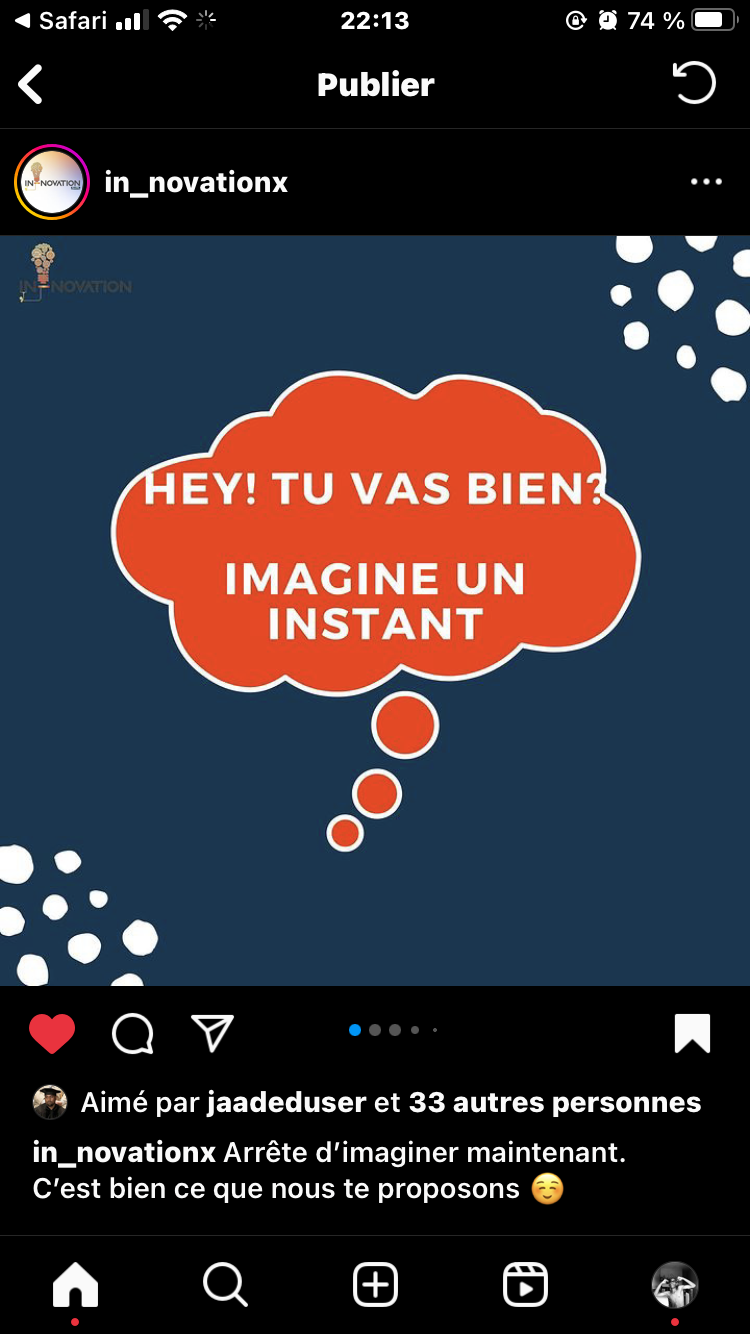750x1334 pixels.
Task: Remove the post from saved bookmarks
Action: tap(692, 1033)
